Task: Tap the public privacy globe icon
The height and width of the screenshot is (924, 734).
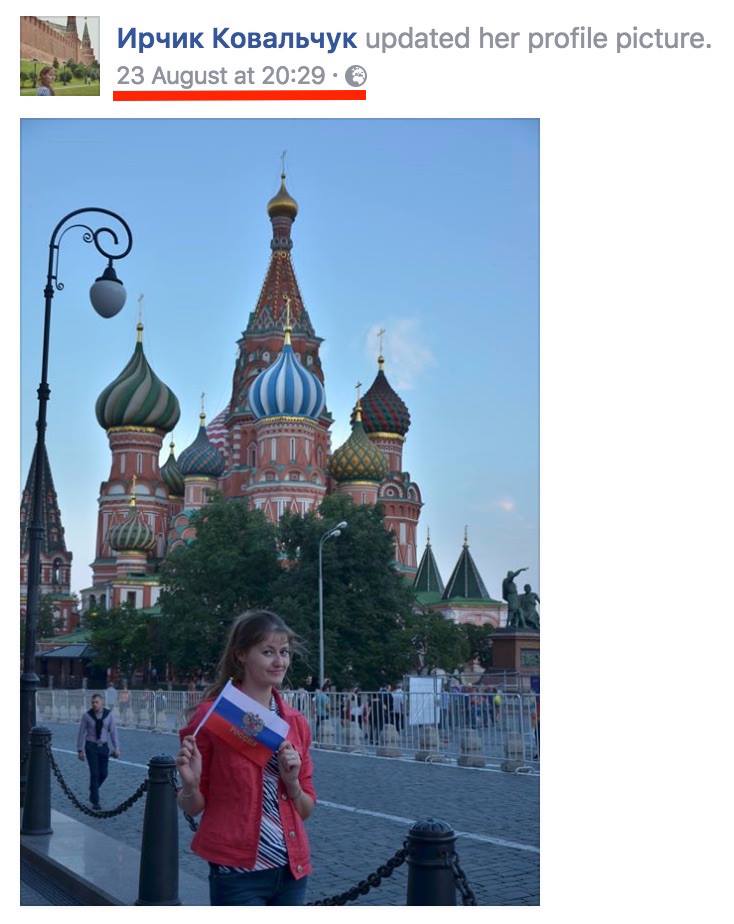Action: (356, 76)
